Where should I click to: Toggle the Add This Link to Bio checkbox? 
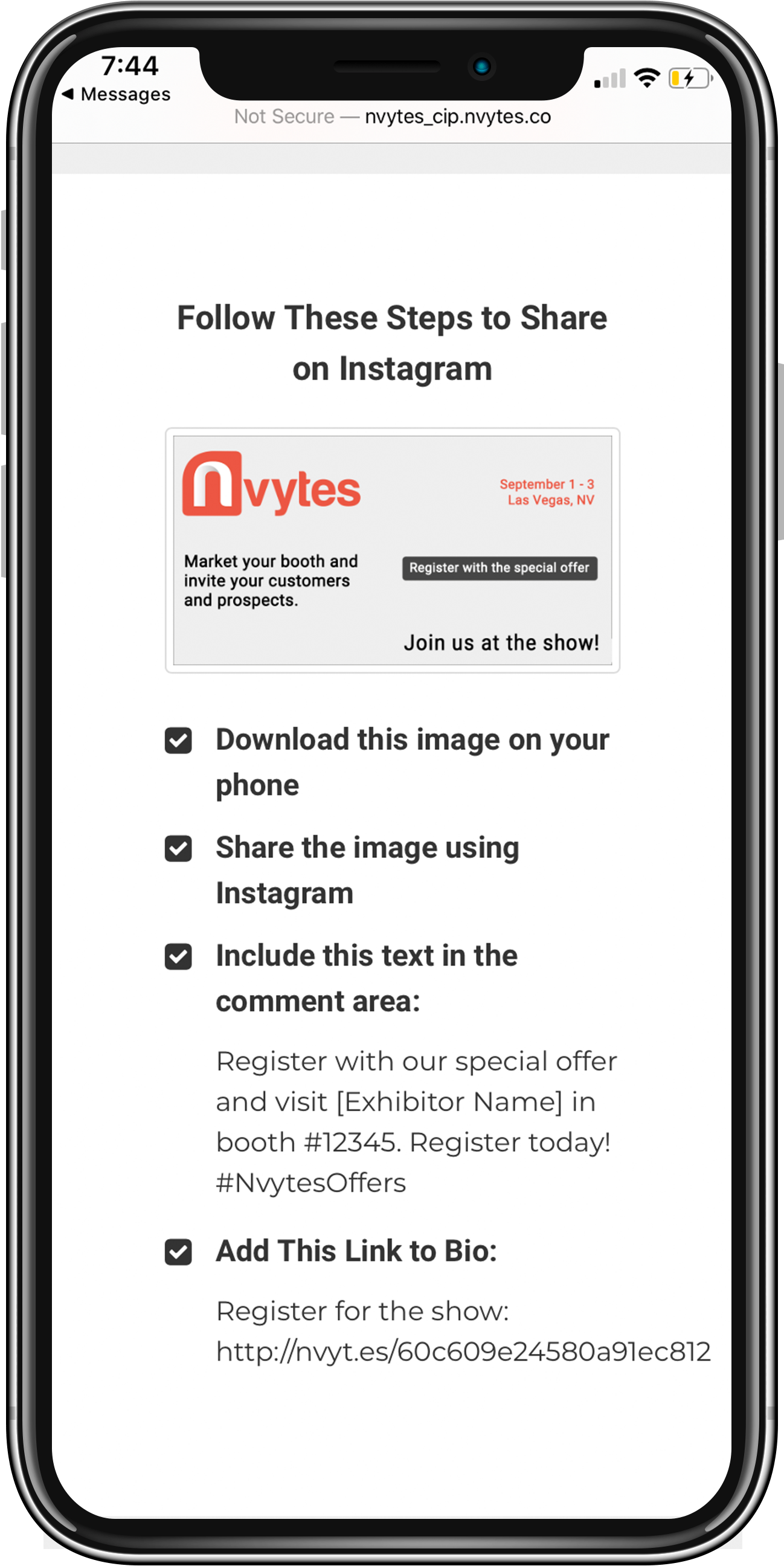pos(178,1252)
